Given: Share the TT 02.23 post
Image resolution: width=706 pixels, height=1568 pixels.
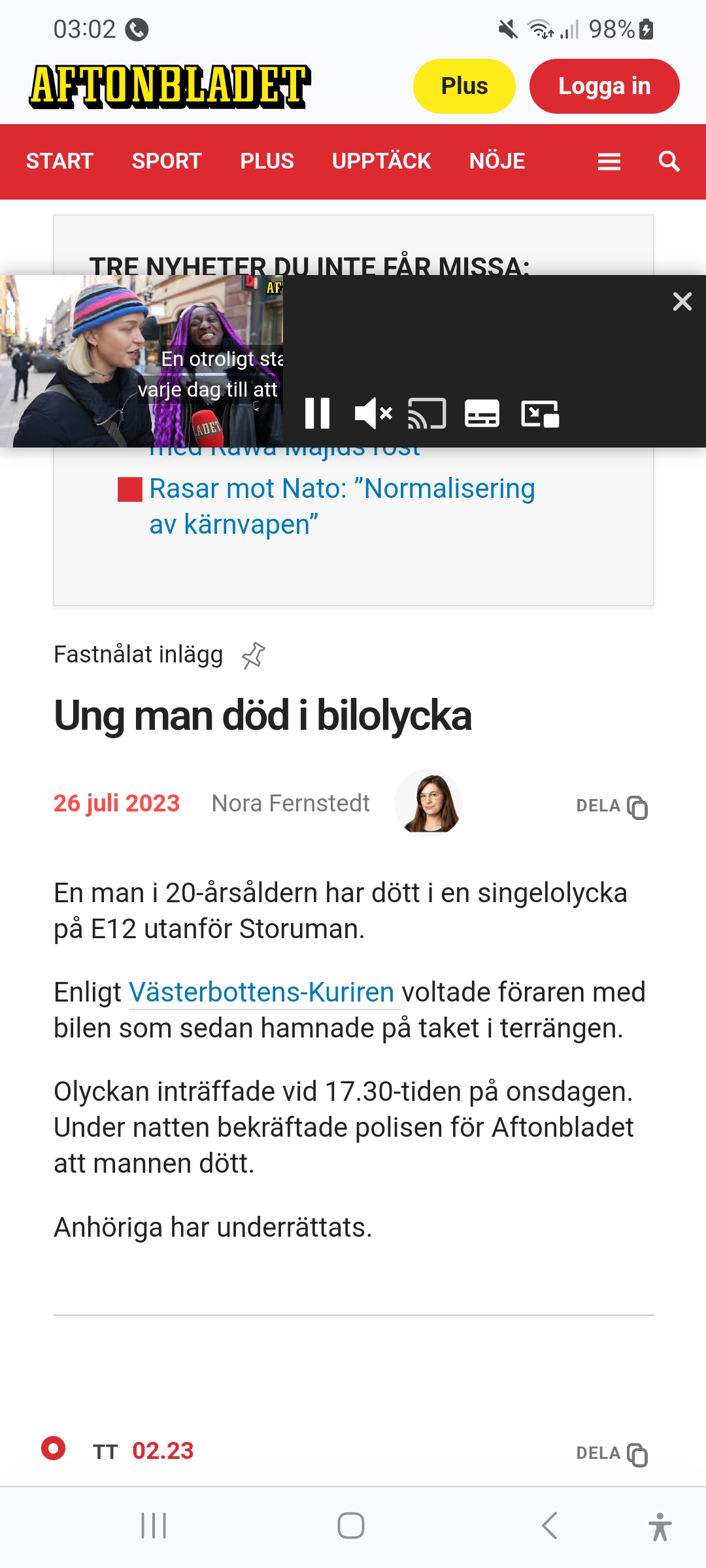Looking at the screenshot, I should tap(612, 1454).
